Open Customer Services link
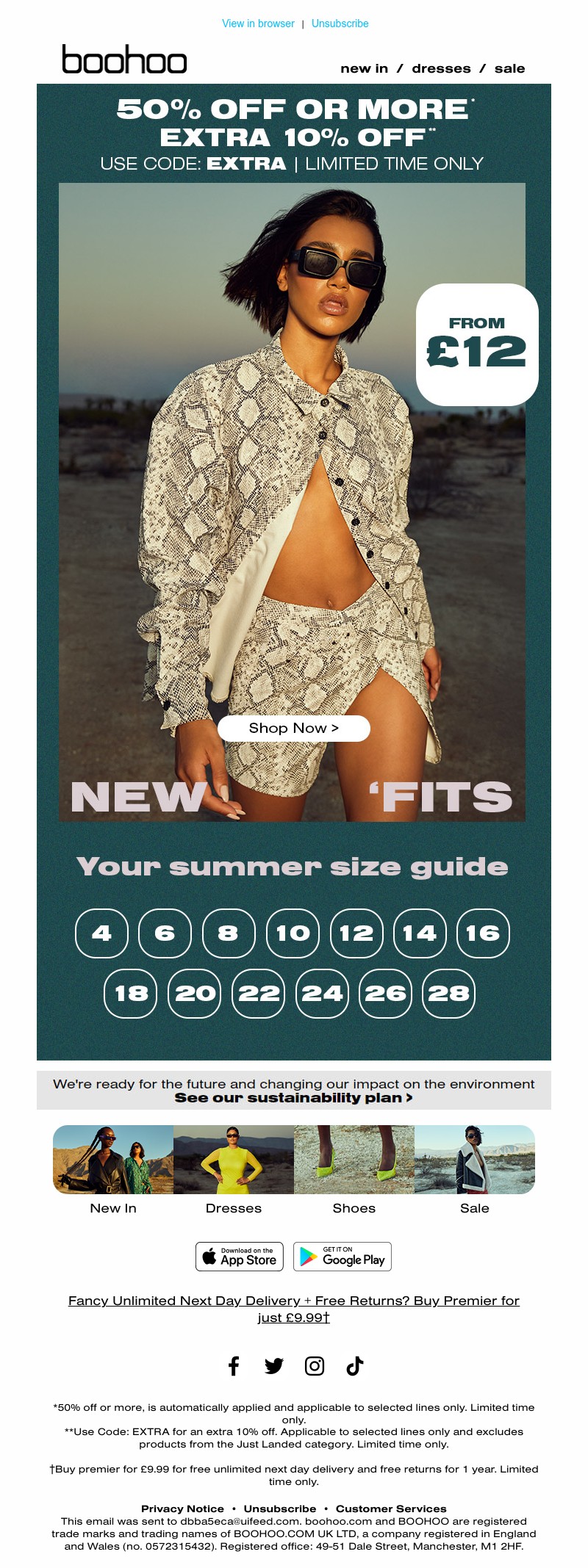Viewport: 588px width, 1568px height. (x=391, y=1509)
